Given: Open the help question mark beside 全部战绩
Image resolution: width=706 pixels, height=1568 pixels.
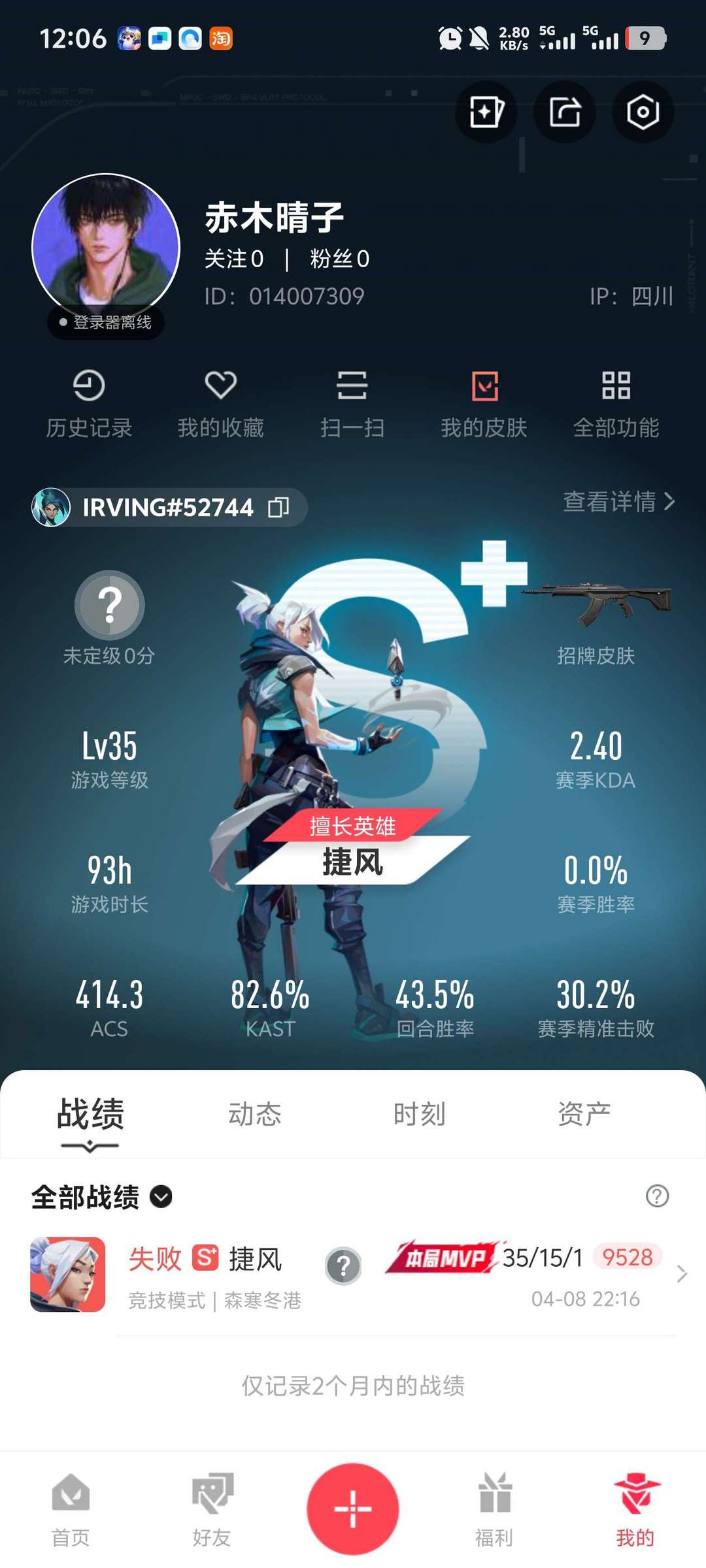Looking at the screenshot, I should [x=657, y=1196].
